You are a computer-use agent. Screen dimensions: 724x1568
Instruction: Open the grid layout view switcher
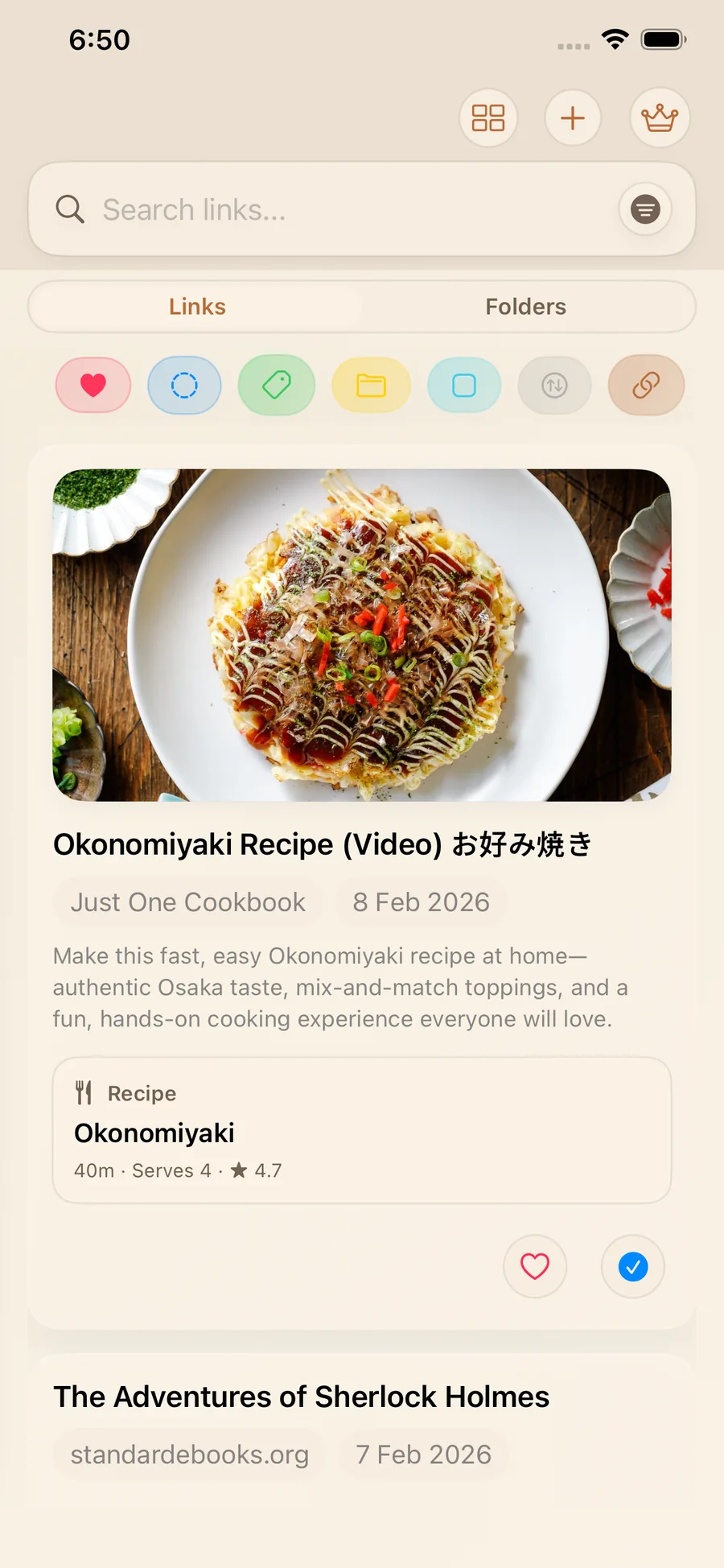488,118
